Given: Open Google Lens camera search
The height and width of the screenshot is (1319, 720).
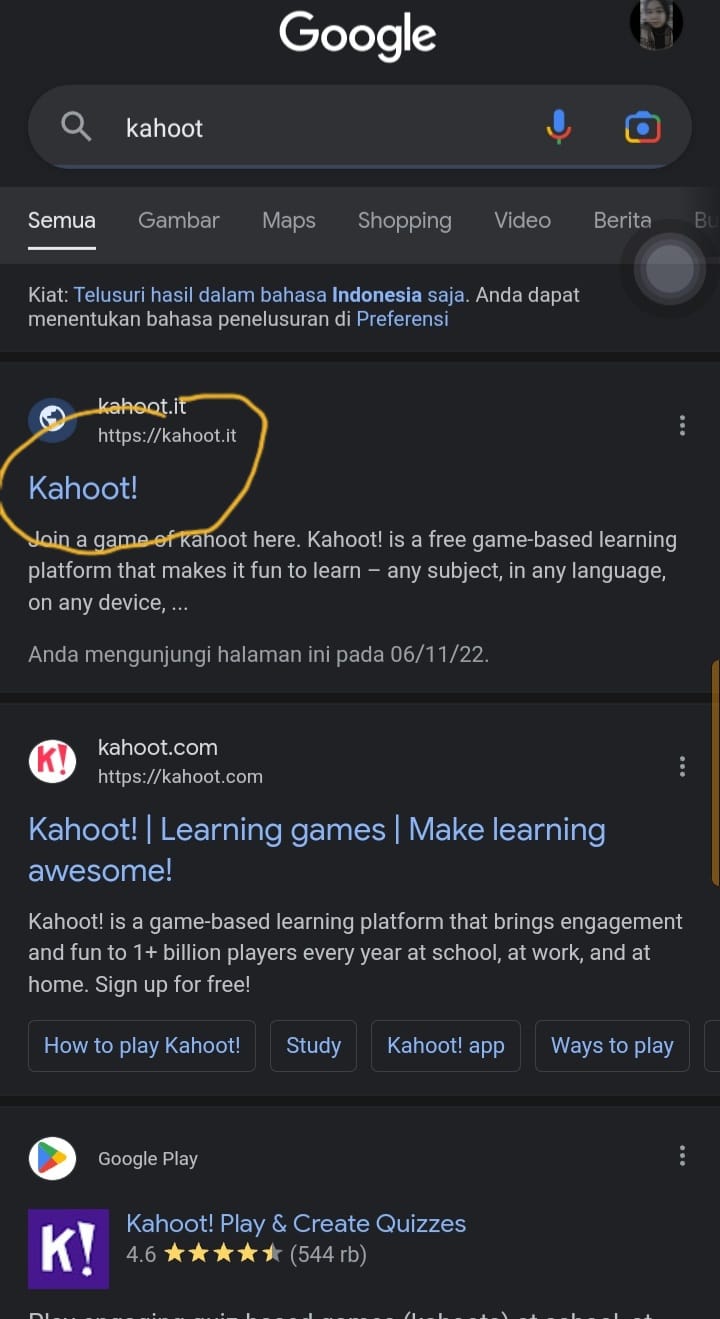Looking at the screenshot, I should 642,127.
